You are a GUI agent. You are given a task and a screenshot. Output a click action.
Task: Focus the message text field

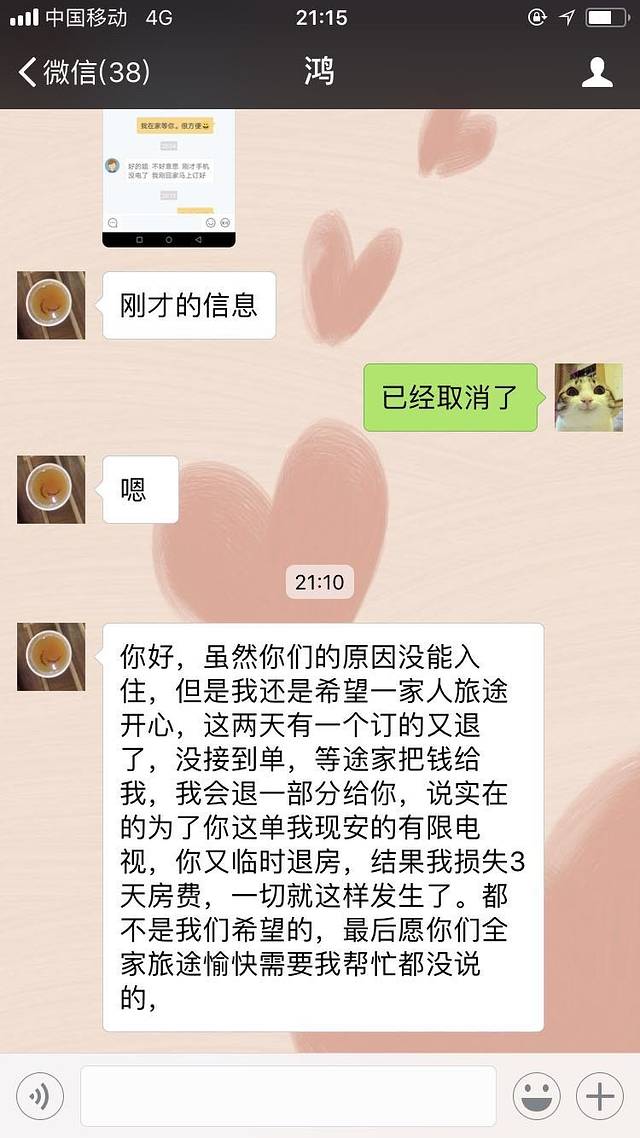288,1096
